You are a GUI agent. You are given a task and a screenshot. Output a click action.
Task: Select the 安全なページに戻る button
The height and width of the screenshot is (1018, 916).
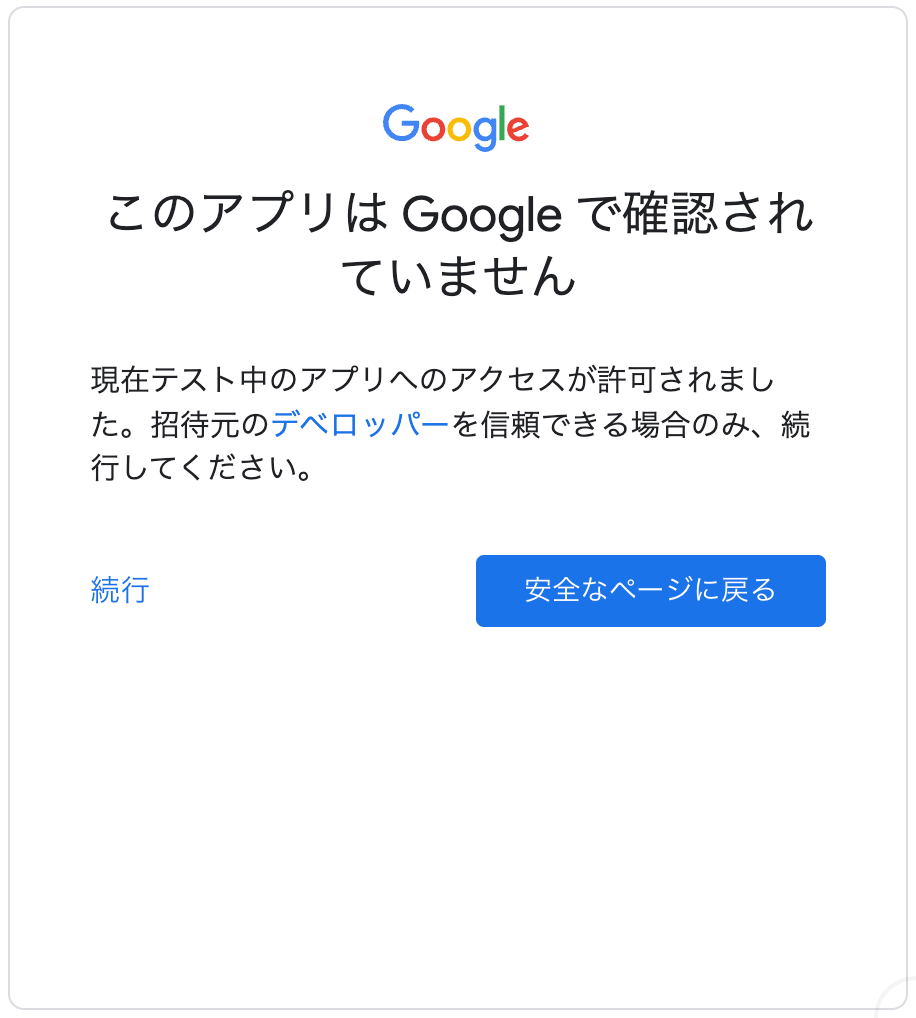650,591
